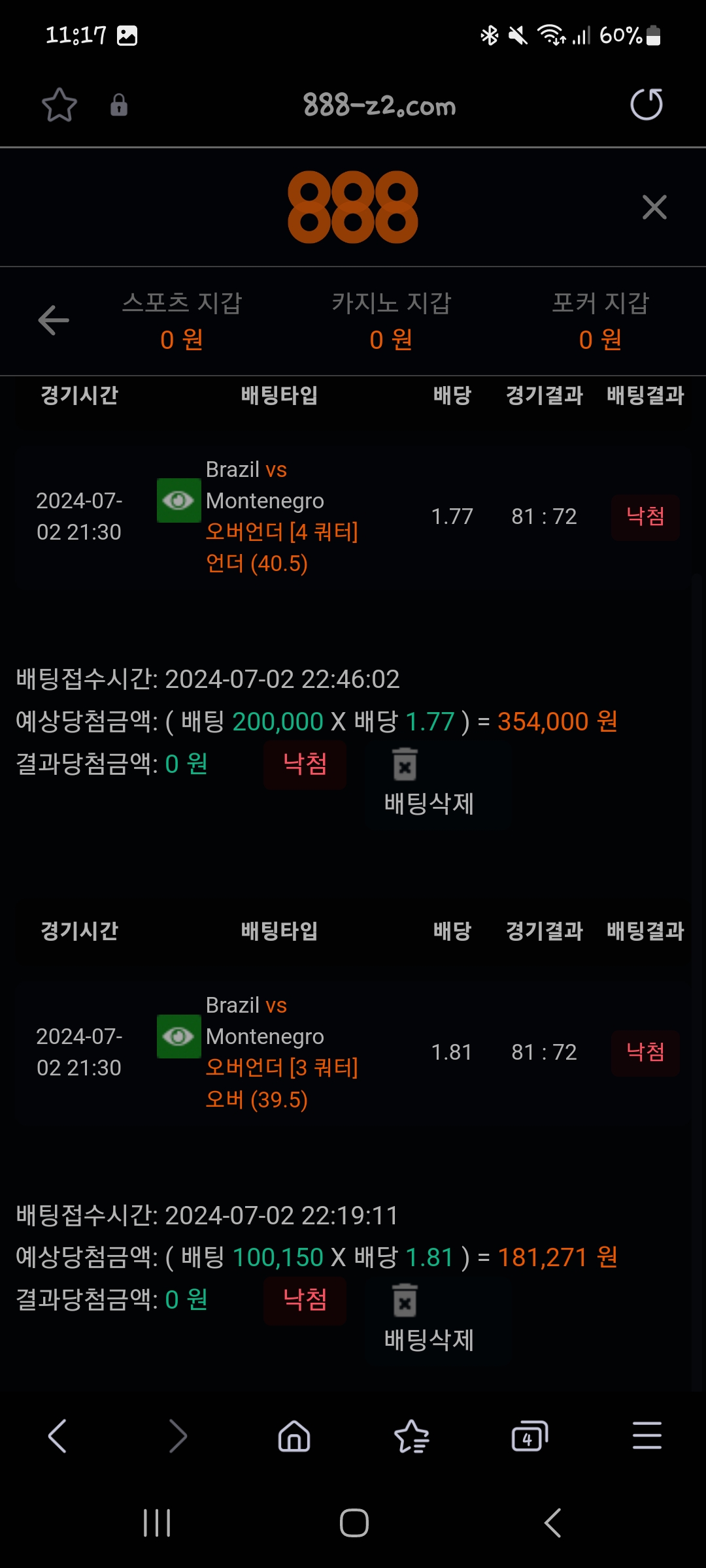Open the browser home page
The image size is (706, 1568).
(x=294, y=1436)
